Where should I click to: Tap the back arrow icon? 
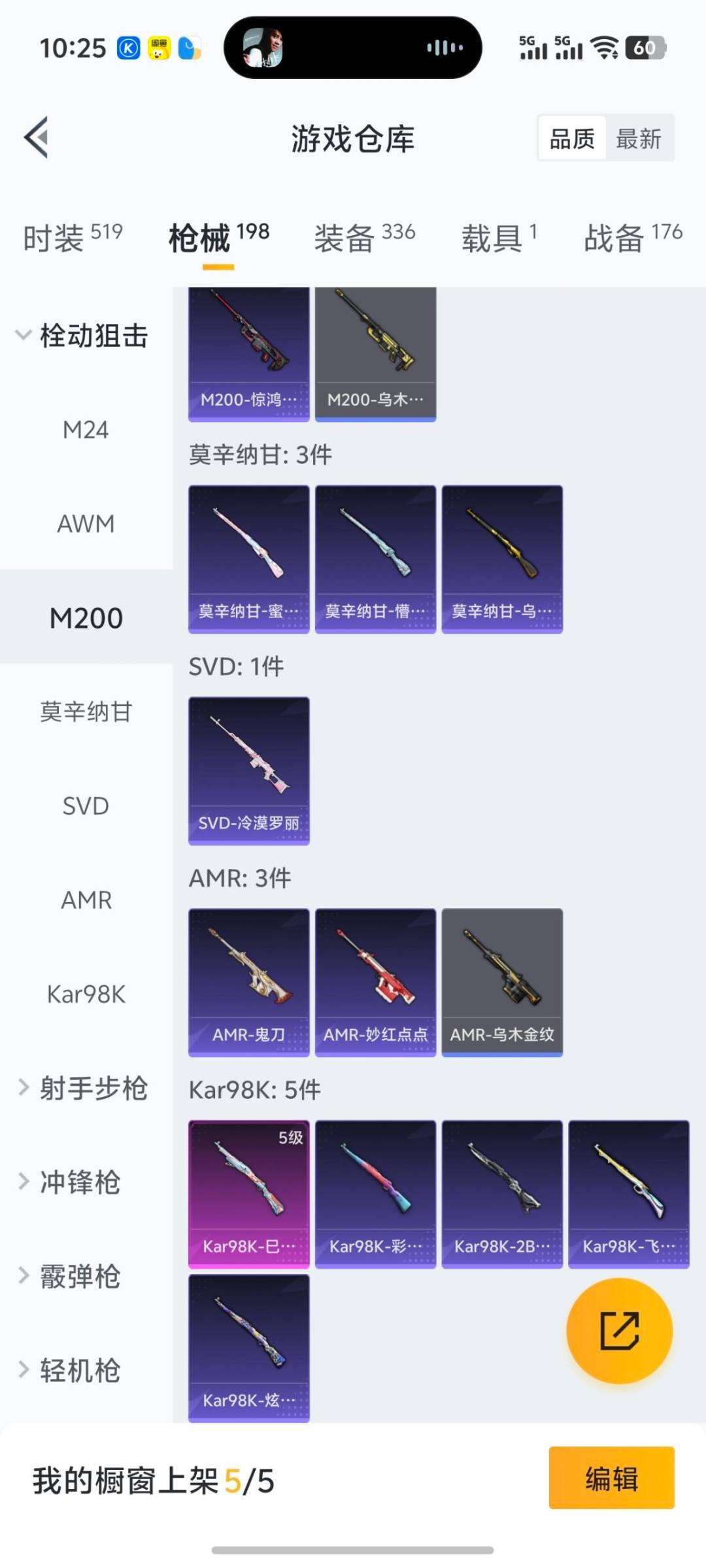[x=36, y=137]
